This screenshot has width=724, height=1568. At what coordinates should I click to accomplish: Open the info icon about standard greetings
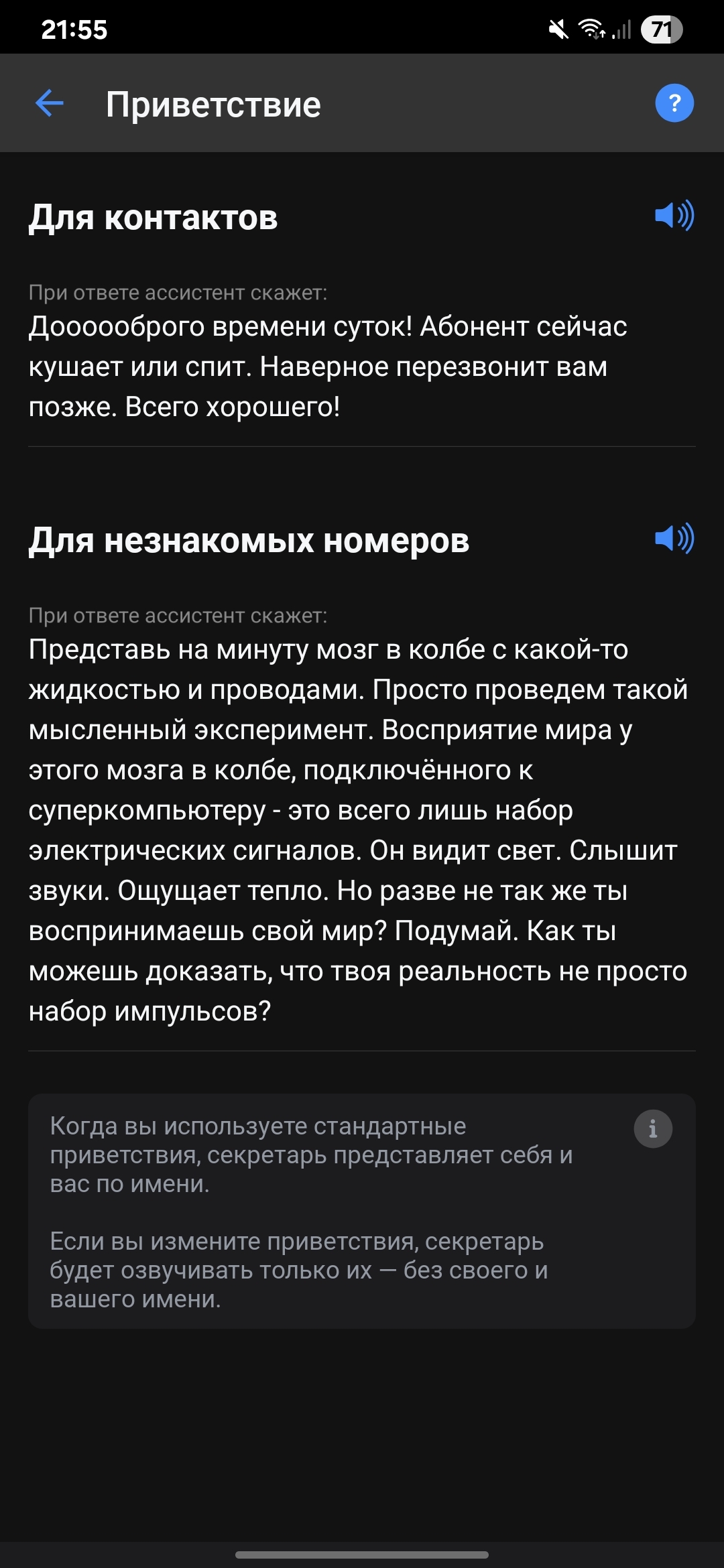(x=653, y=1129)
